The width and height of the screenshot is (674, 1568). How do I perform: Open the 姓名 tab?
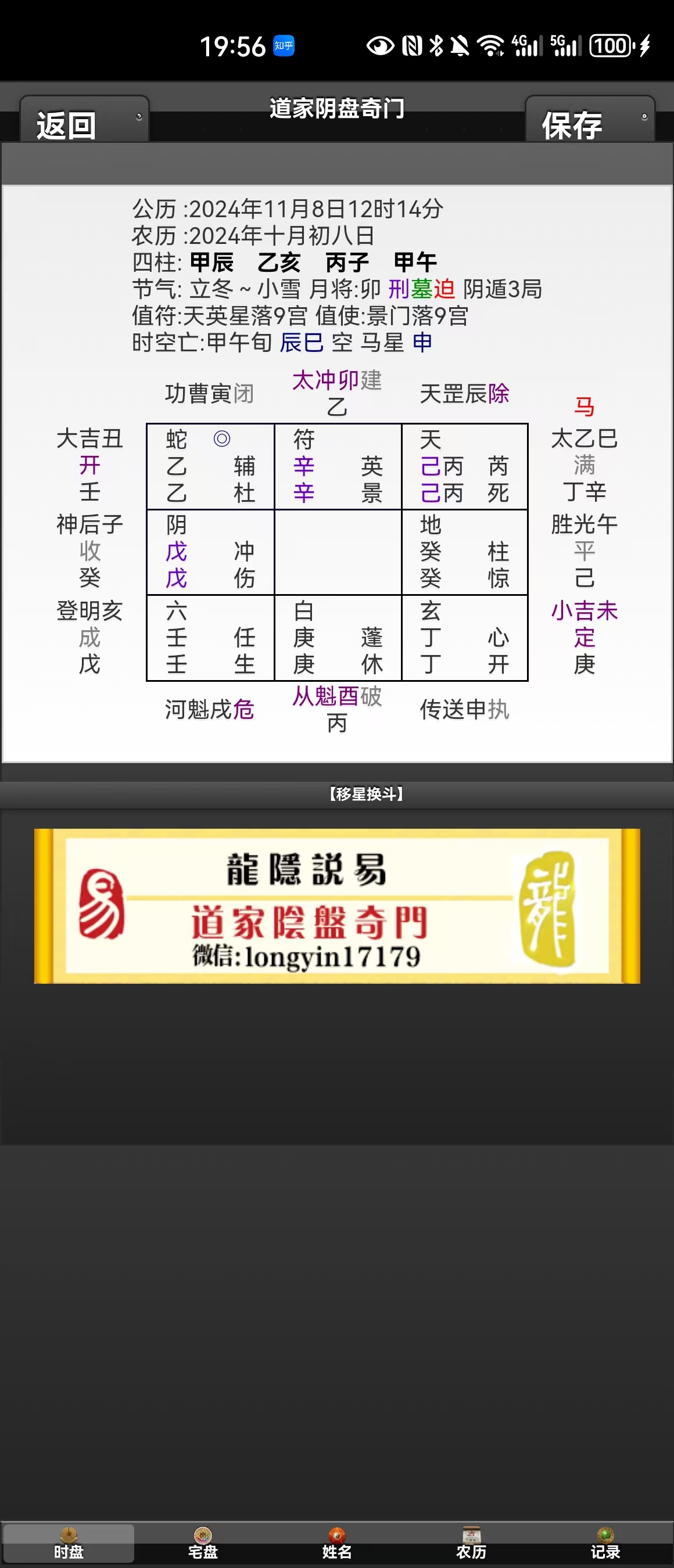coord(336,1544)
